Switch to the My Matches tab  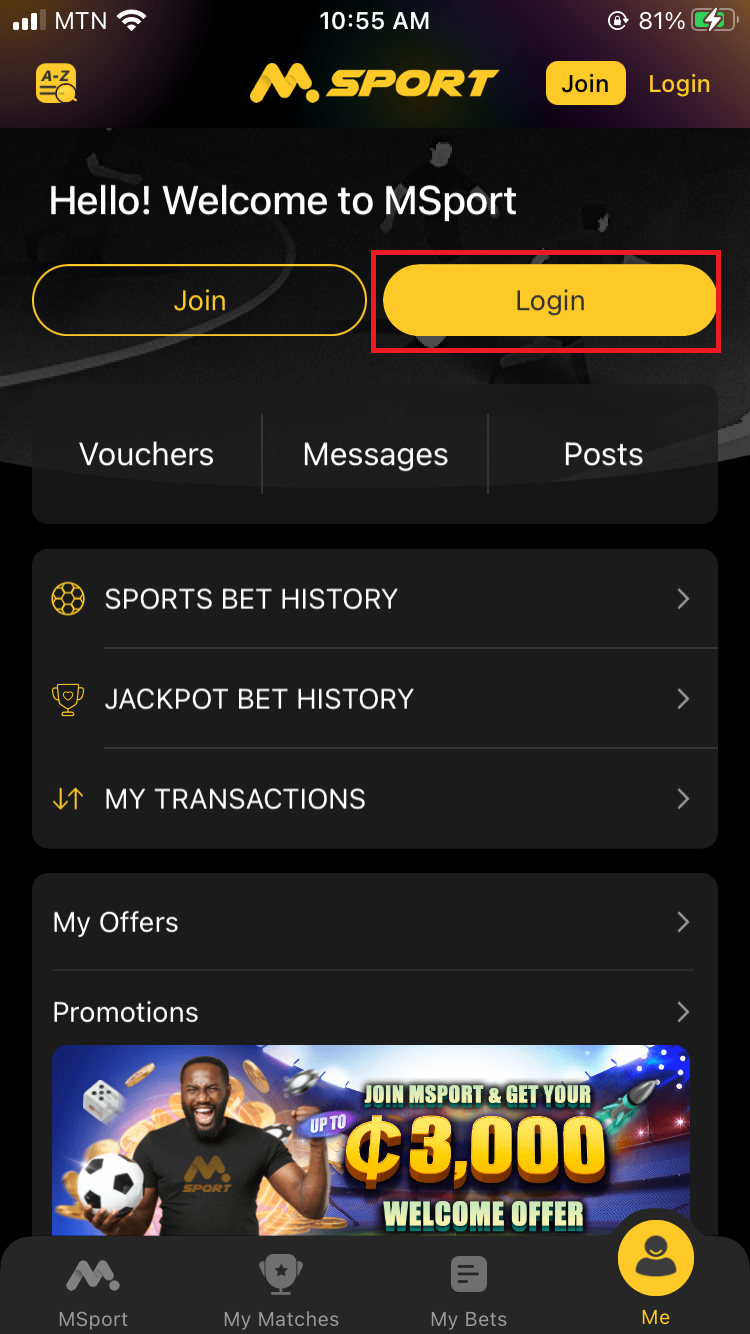click(x=281, y=1290)
